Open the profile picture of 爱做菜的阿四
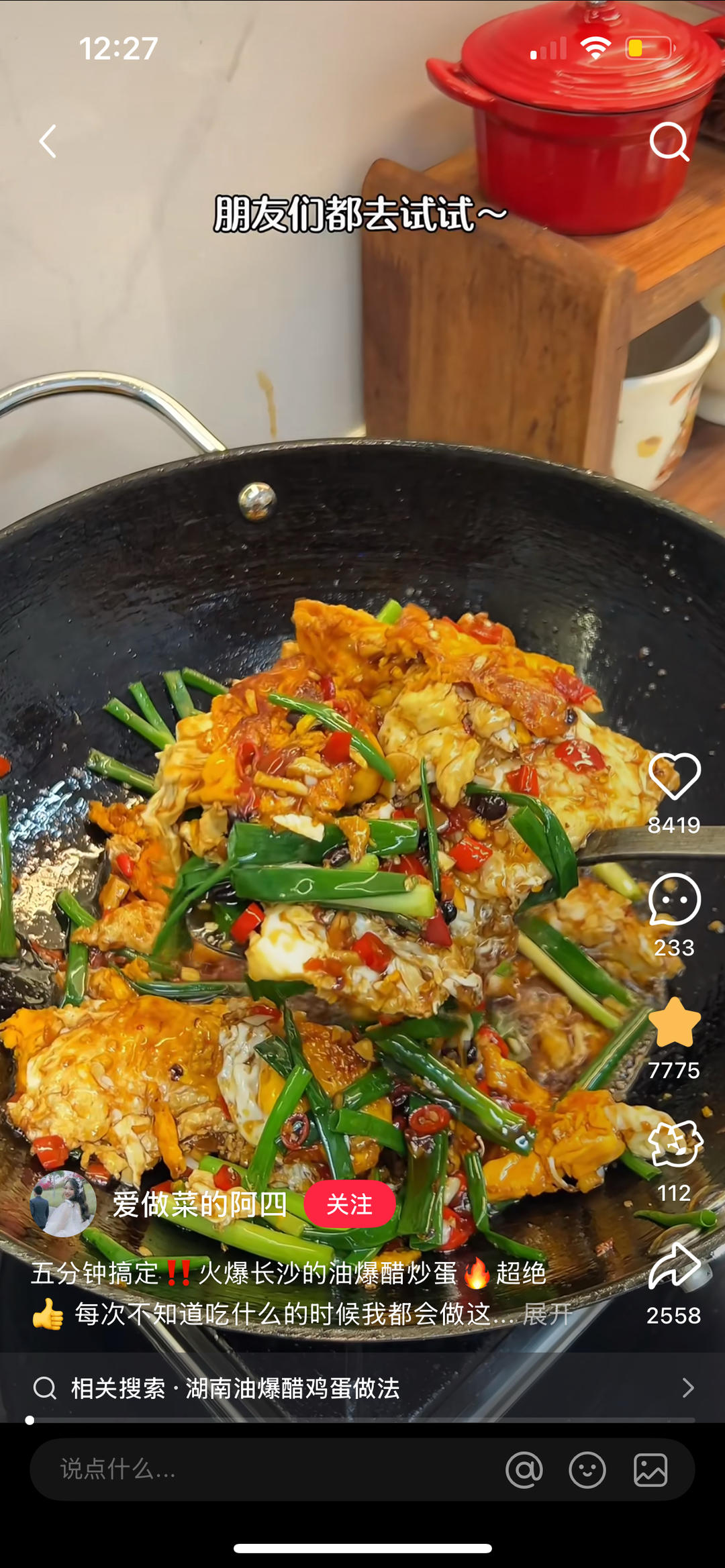The image size is (725, 1568). [63, 1204]
